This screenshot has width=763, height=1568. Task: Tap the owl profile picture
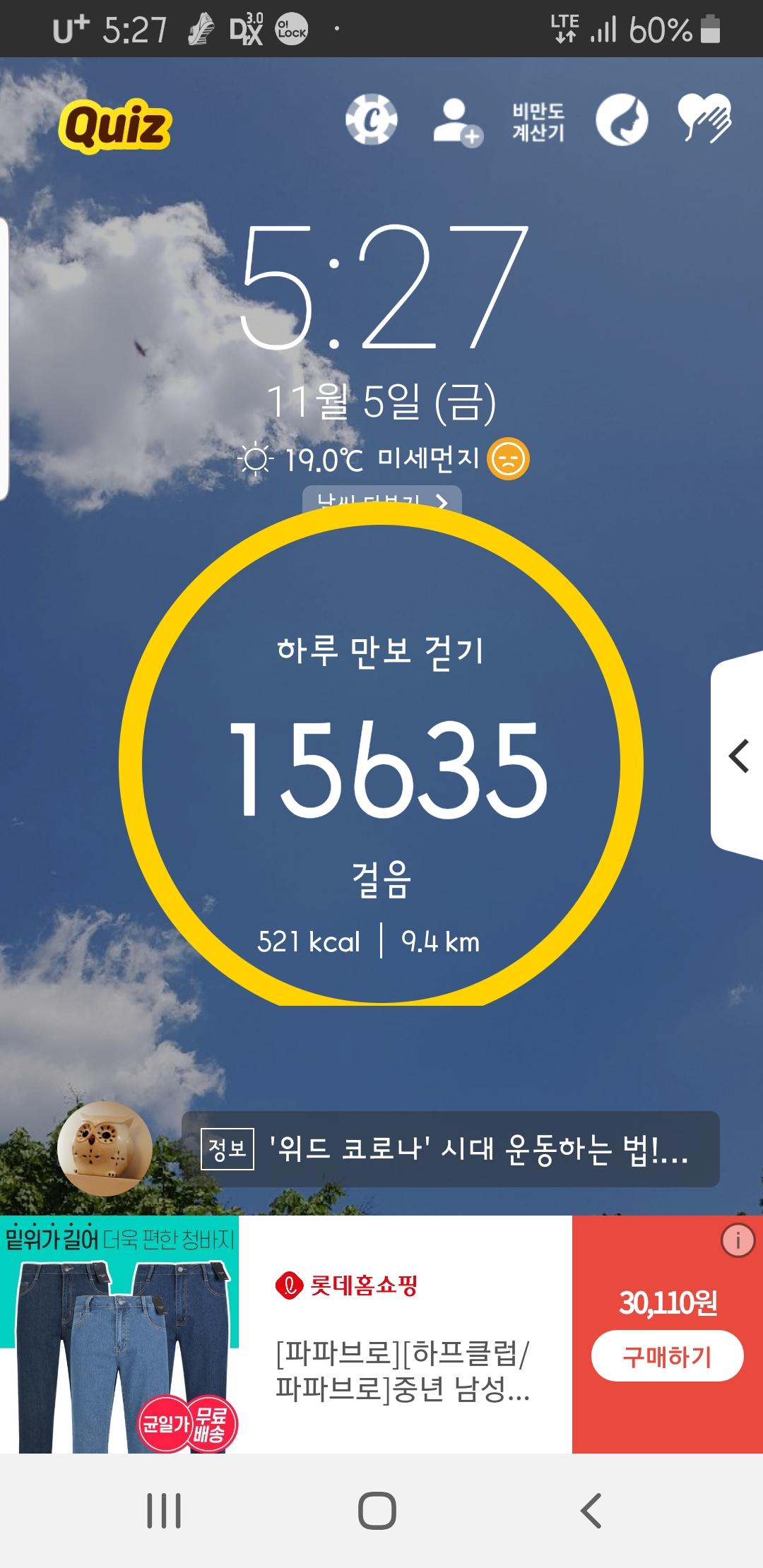coord(105,1148)
